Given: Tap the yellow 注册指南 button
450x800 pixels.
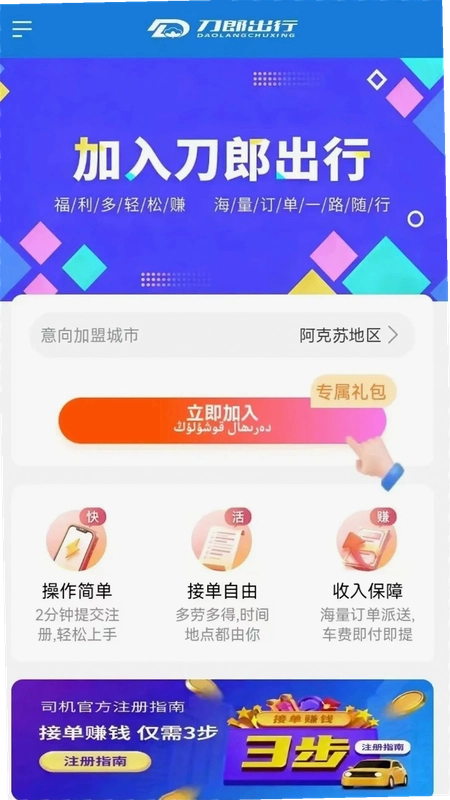Looking at the screenshot, I should pos(95,762).
